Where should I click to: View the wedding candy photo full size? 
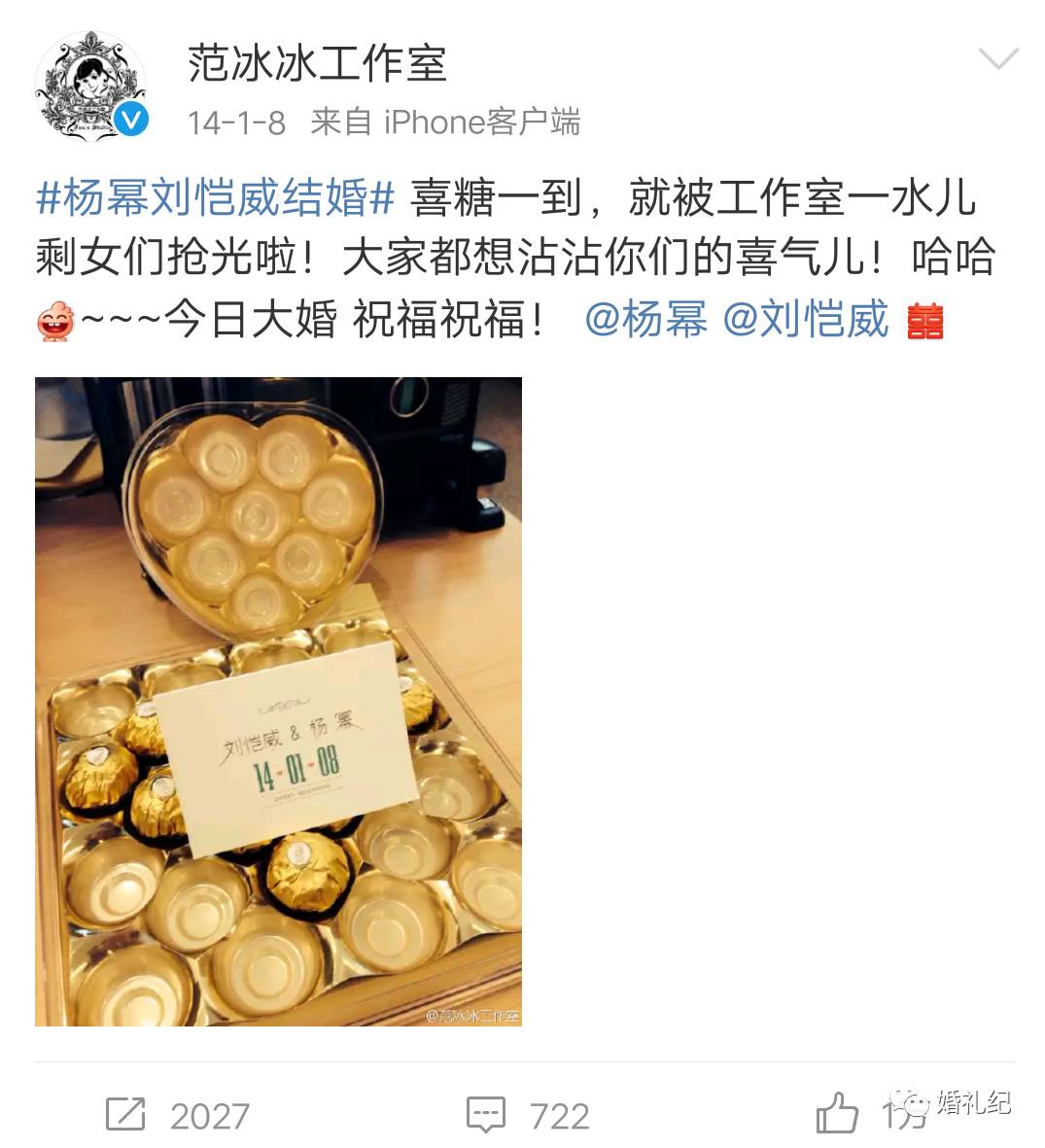[278, 701]
